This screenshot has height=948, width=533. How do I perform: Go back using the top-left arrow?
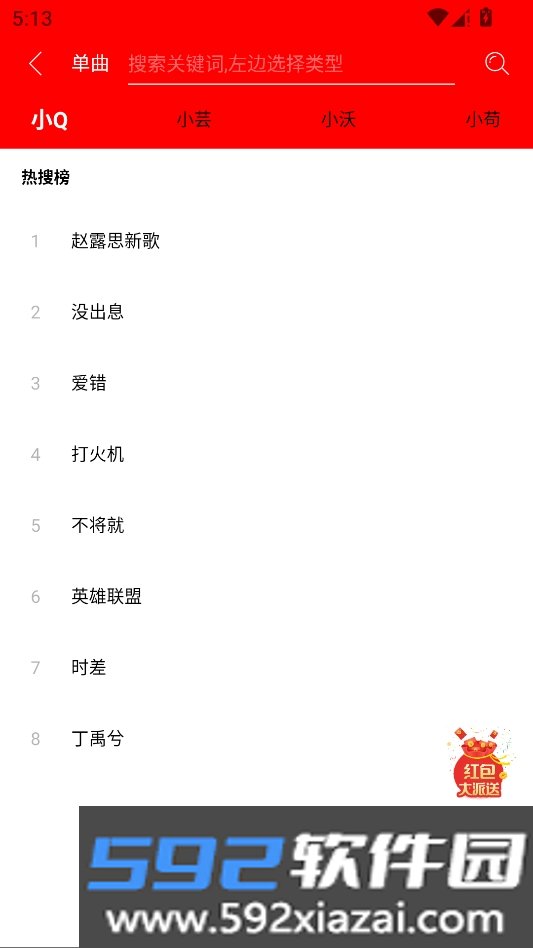(x=36, y=63)
